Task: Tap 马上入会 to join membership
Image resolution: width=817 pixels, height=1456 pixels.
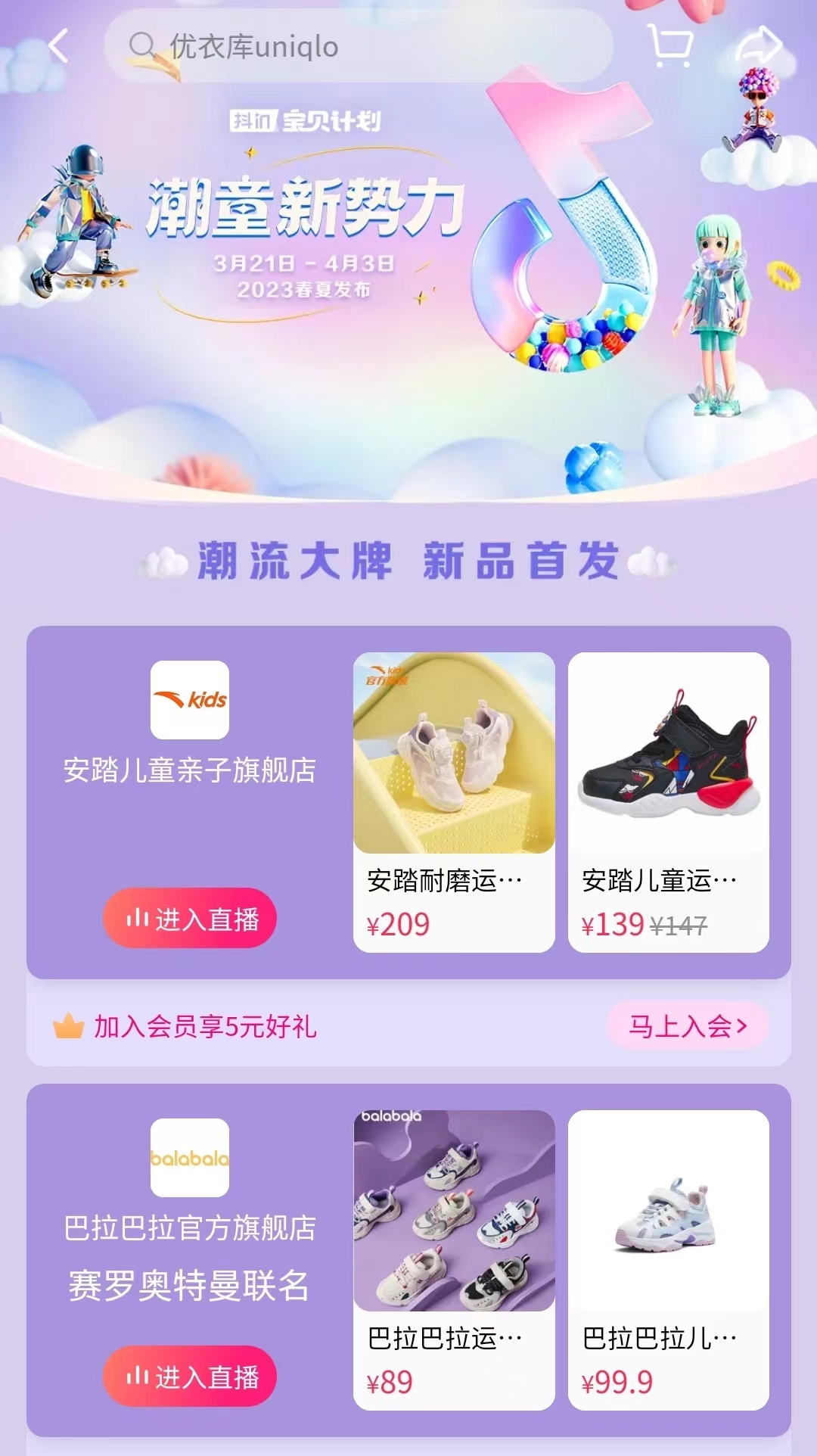Action: 687,1025
